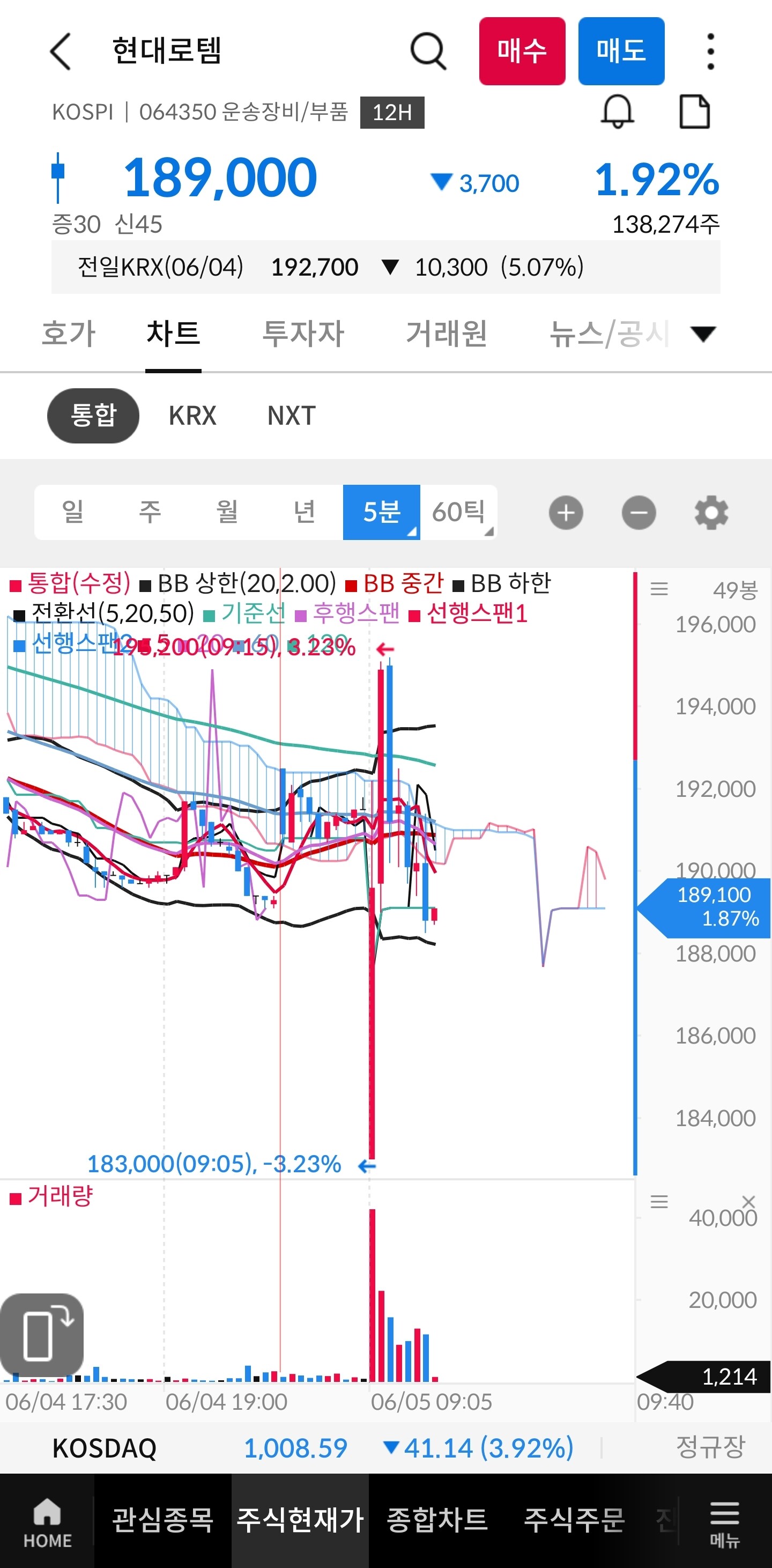Select the NXT market chip
772x1568 pixels.
[x=292, y=416]
